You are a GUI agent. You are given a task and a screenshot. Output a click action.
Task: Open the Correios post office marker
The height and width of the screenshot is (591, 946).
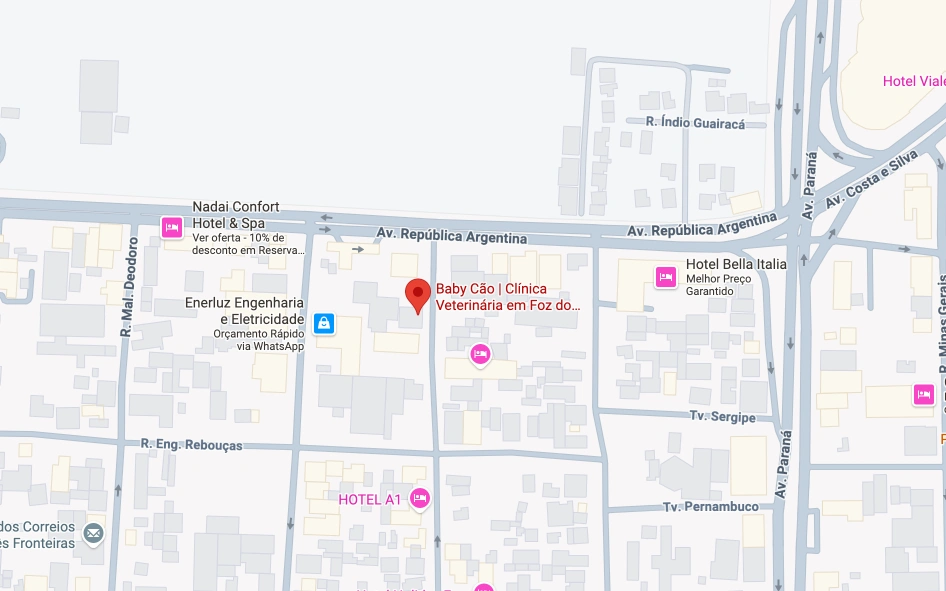click(x=94, y=534)
